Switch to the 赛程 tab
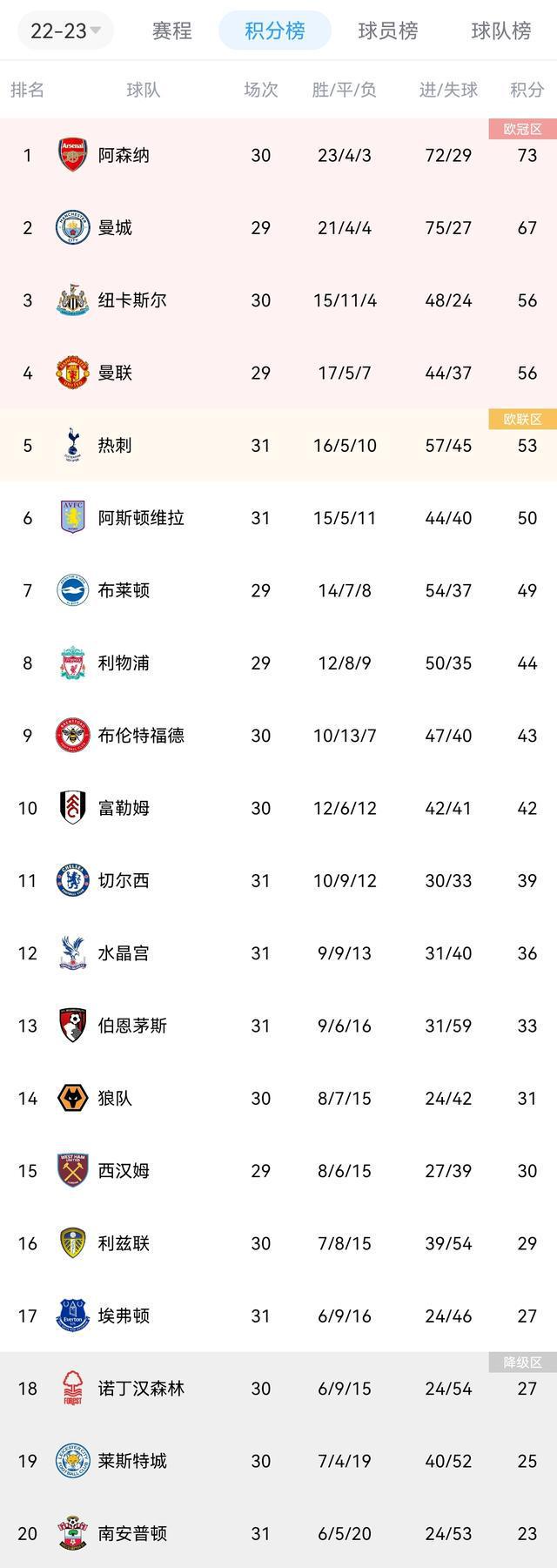This screenshot has height=1568, width=557. tap(171, 31)
